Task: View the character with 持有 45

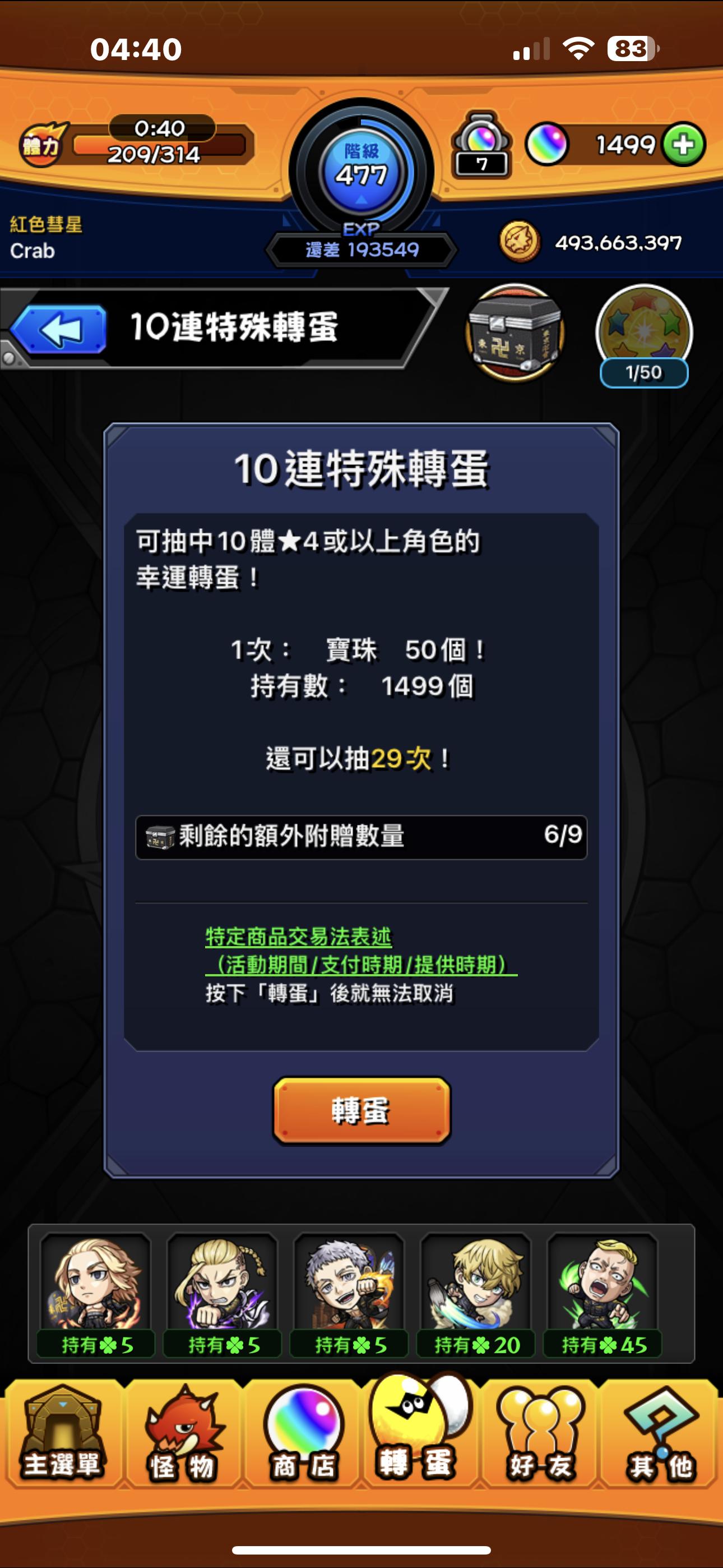Action: coord(602,1283)
